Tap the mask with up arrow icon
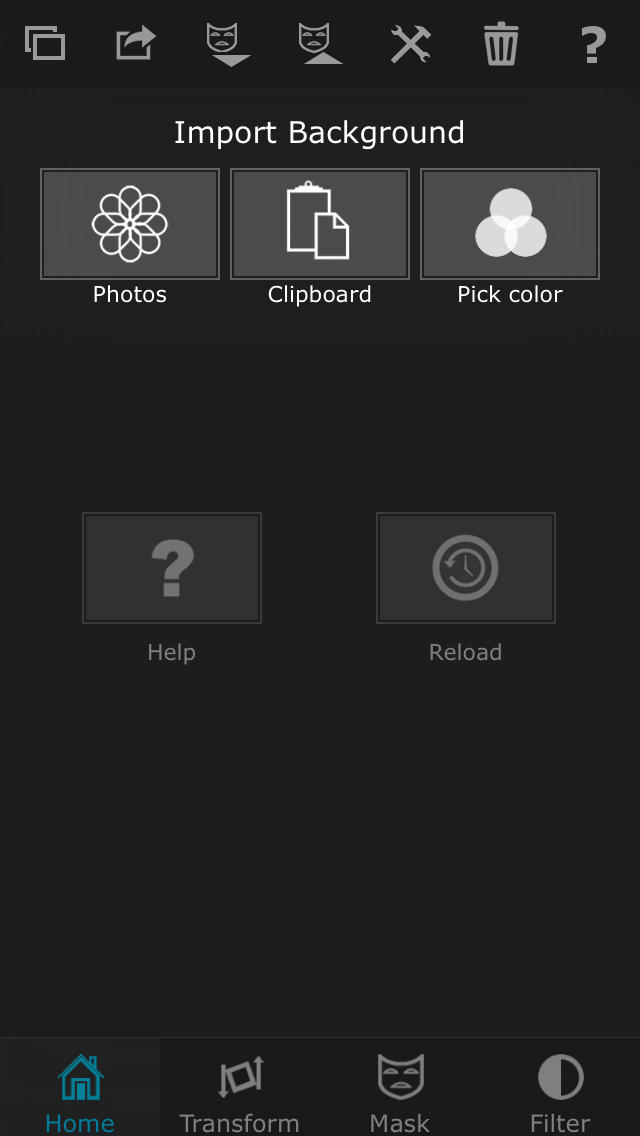Screen dimensions: 640x1136 coord(320,44)
